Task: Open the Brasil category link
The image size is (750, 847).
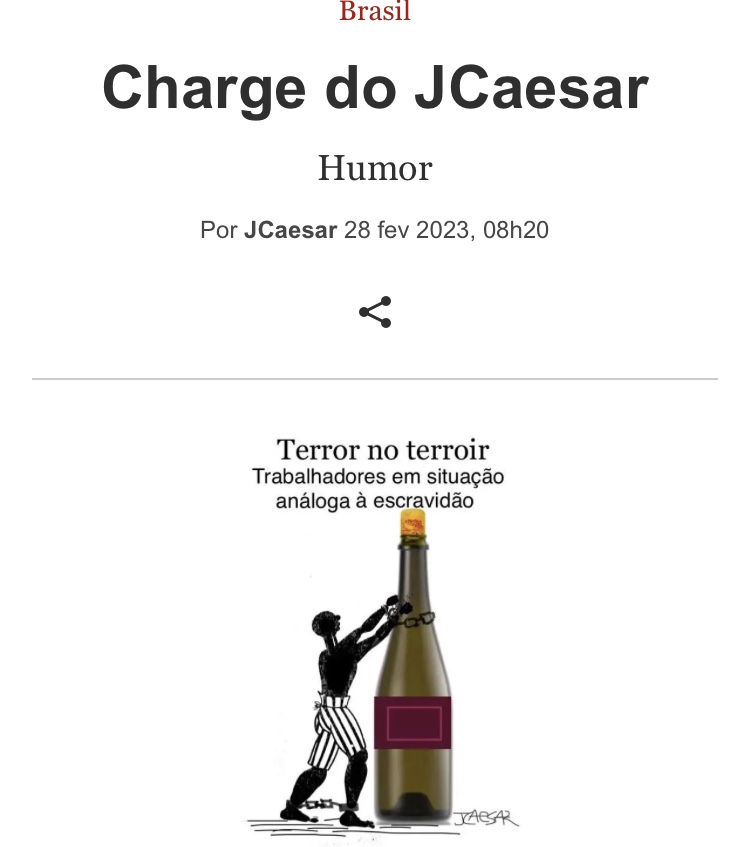Action: [x=375, y=12]
